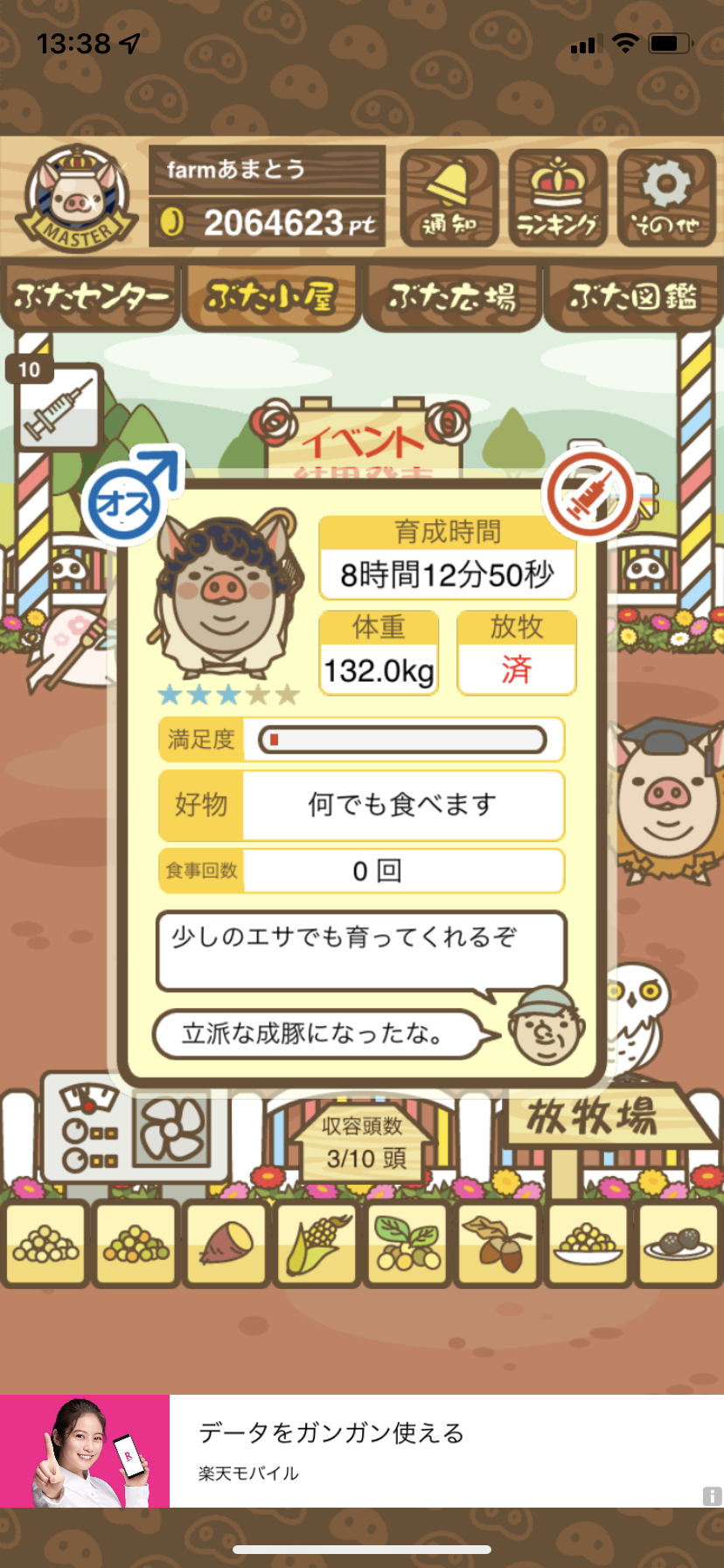Image resolution: width=724 pixels, height=1568 pixels.
Task: Tap the ad info icon
Action: (x=713, y=1495)
